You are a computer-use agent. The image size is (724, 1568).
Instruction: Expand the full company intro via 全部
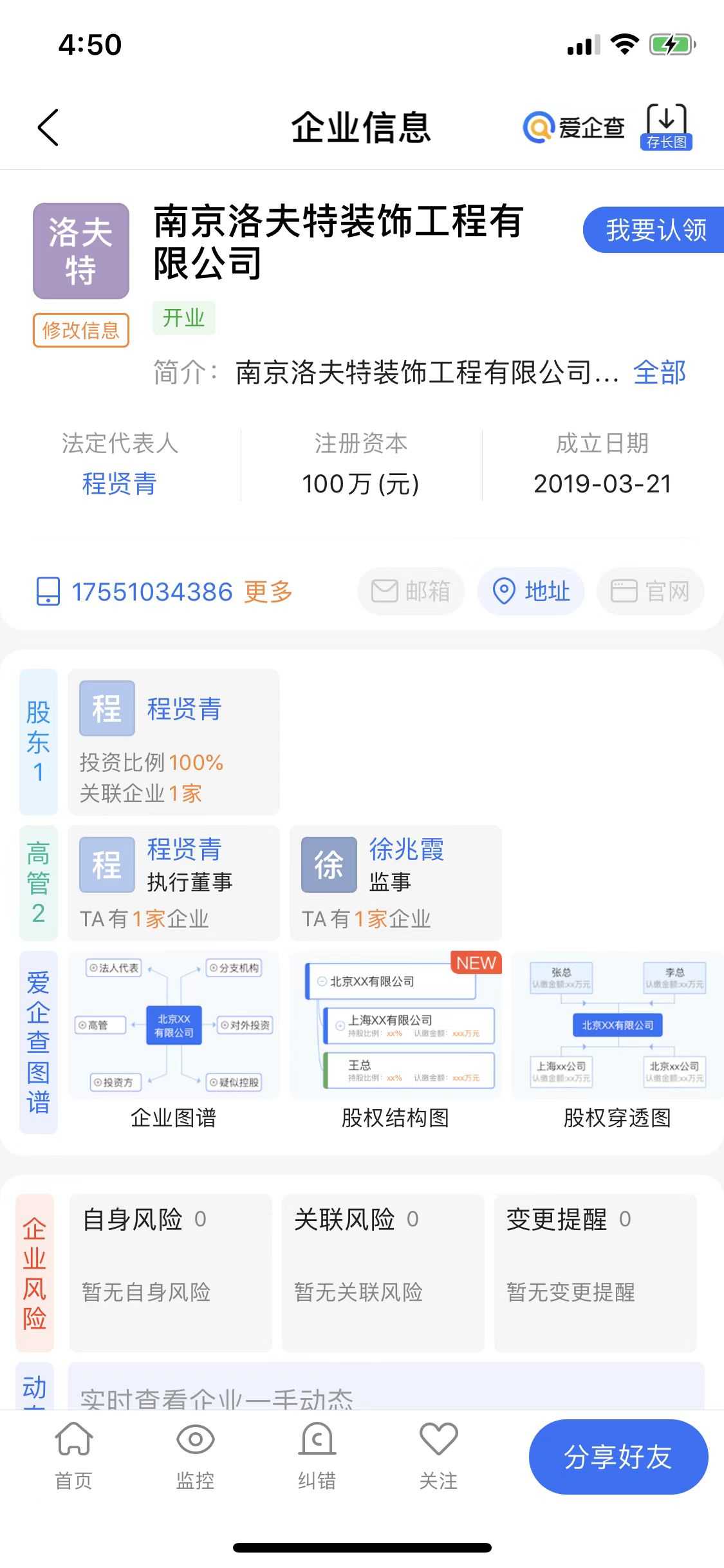click(x=660, y=373)
